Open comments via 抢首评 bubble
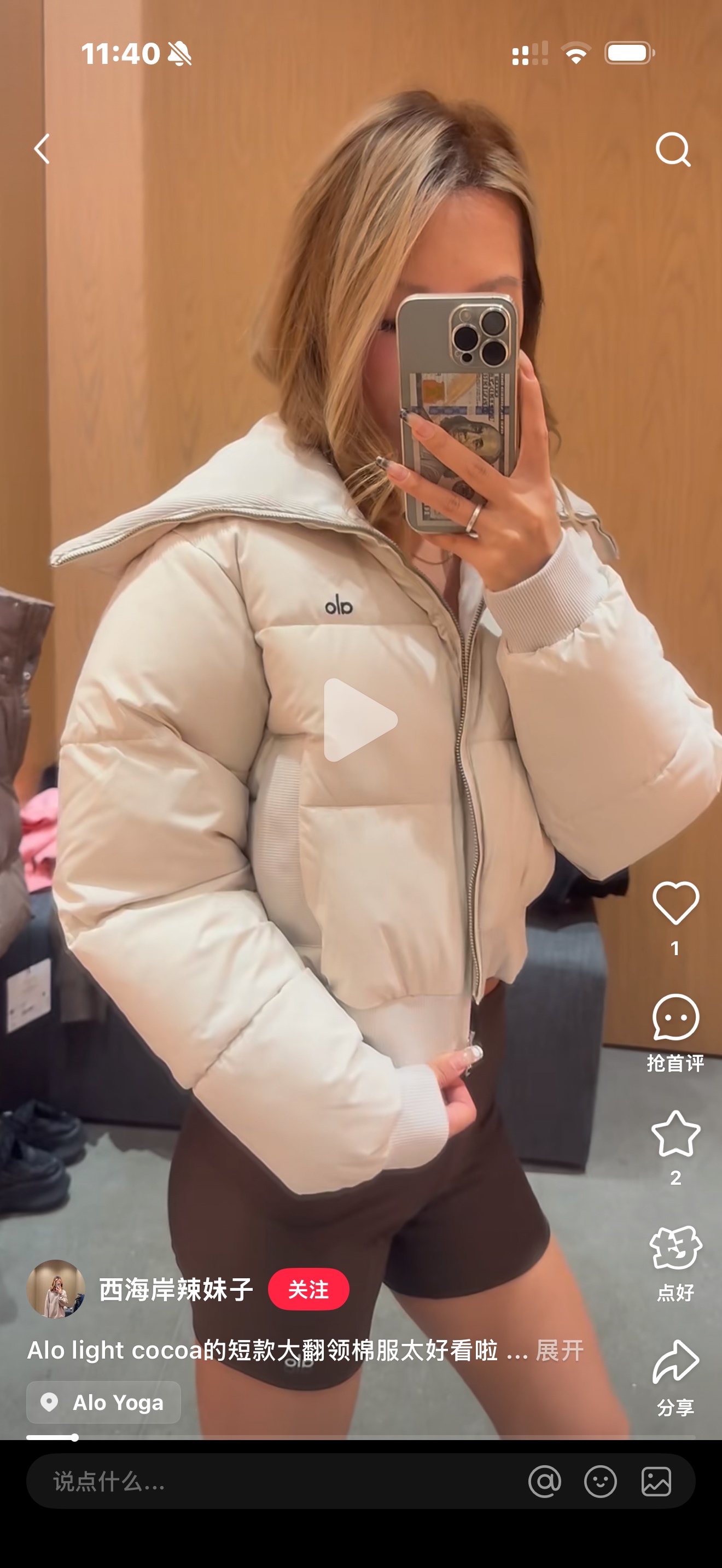Viewport: 722px width, 1568px height. [x=675, y=1019]
